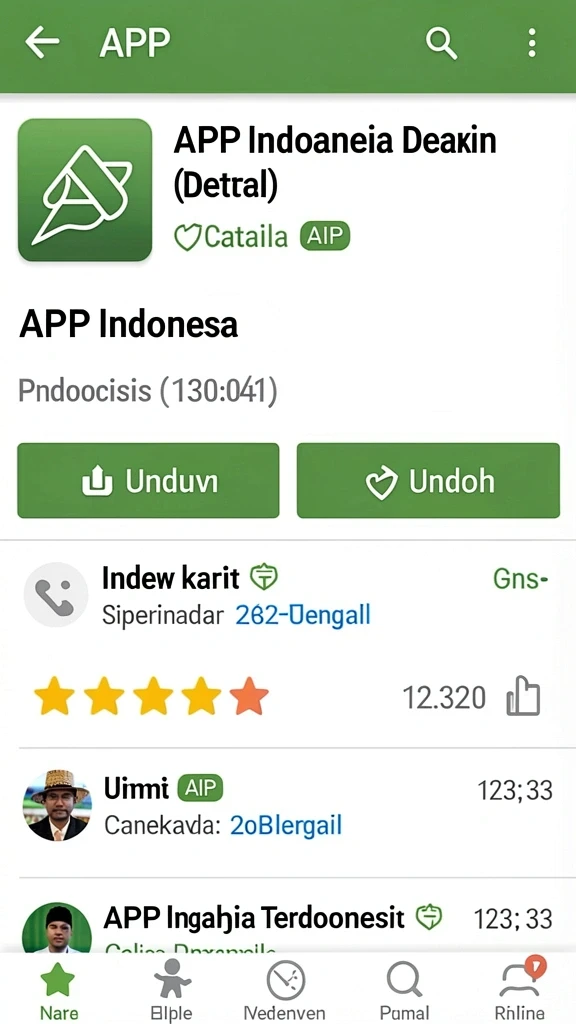Select the Pumal tab
This screenshot has height=1024, width=576.
click(x=405, y=989)
